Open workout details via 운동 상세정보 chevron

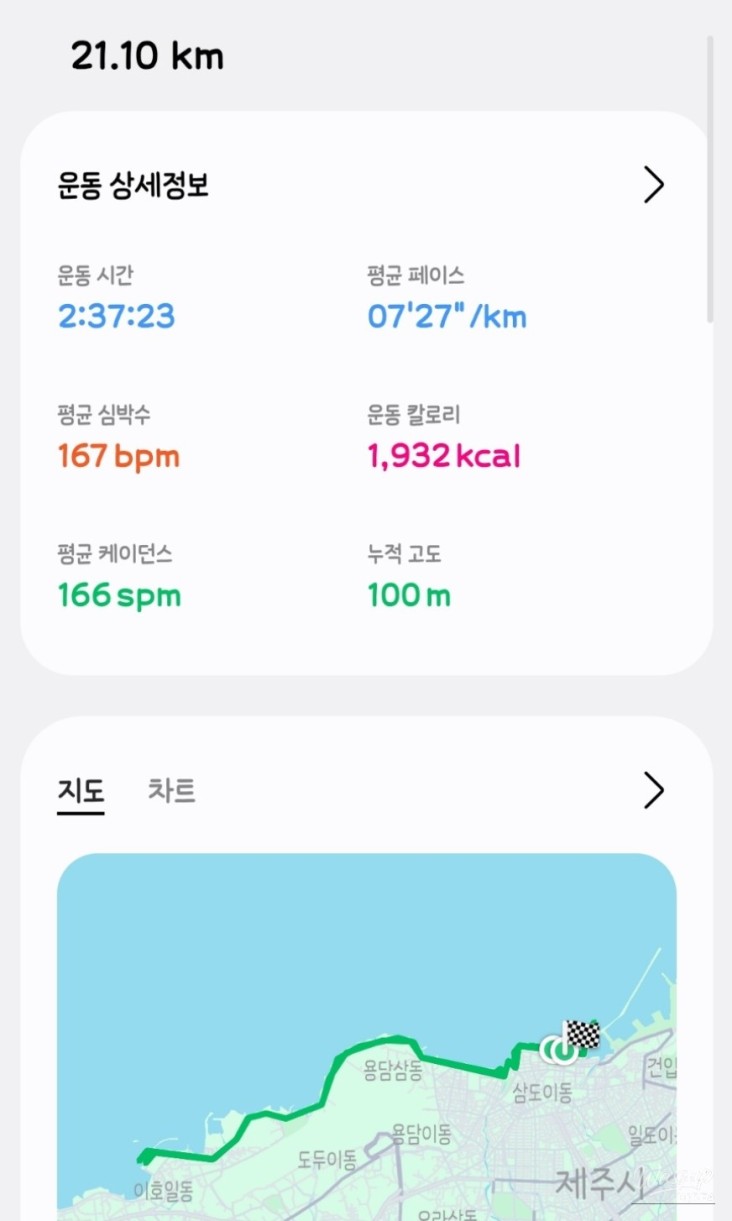[654, 185]
